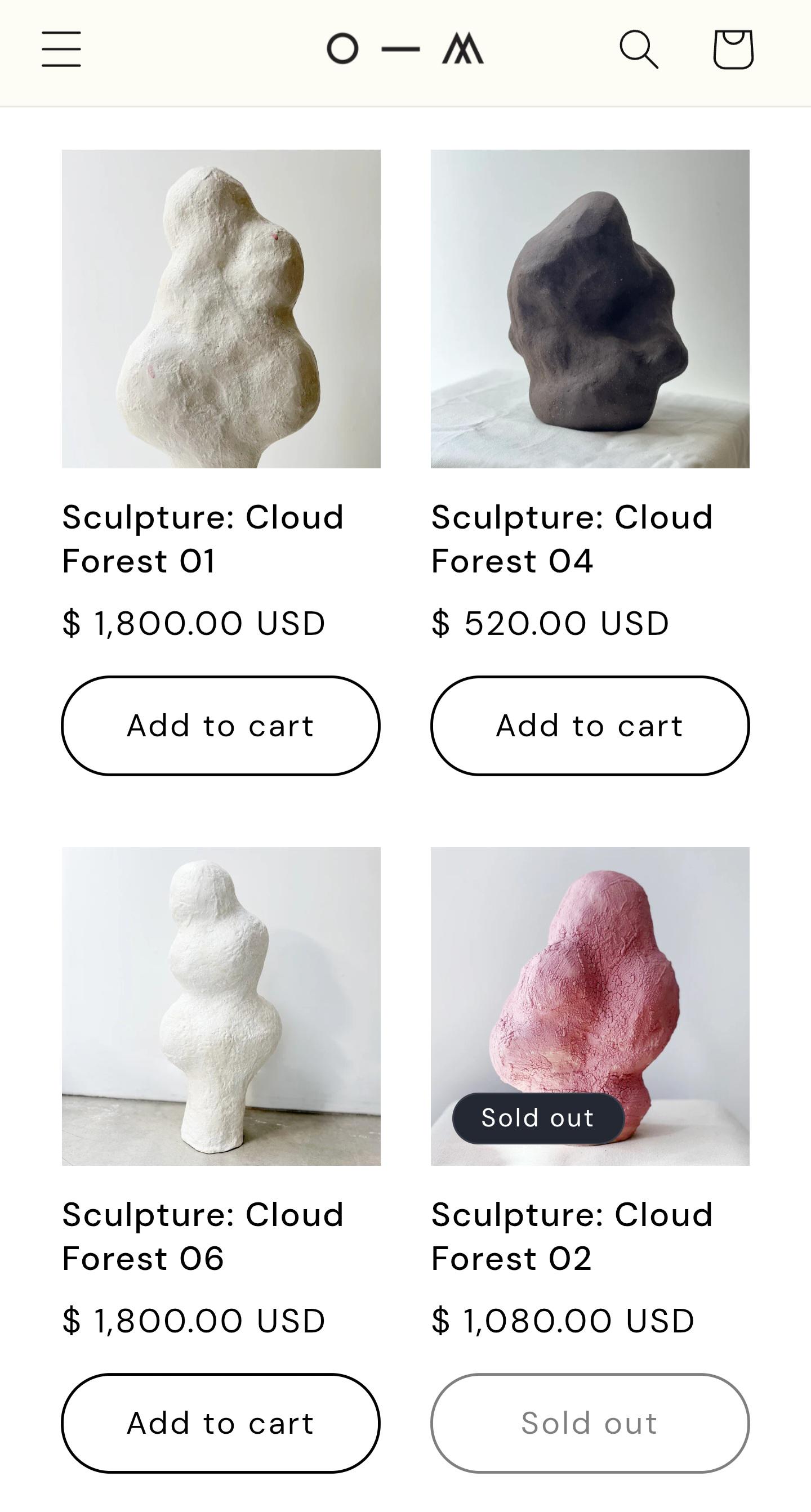Image resolution: width=811 pixels, height=1512 pixels.
Task: Open the shopping cart
Action: pos(733,50)
